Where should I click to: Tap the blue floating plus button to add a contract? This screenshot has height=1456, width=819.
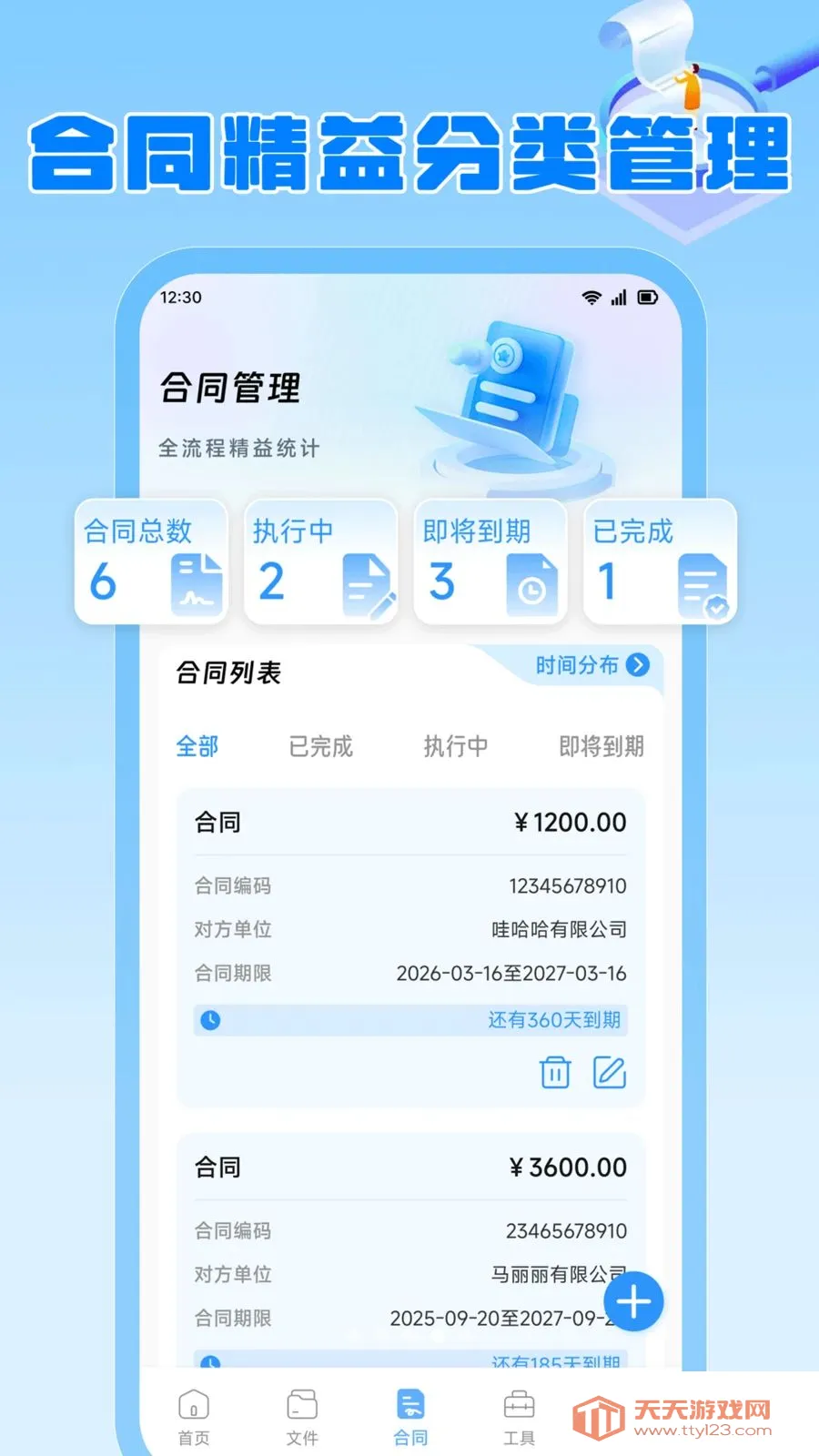click(x=633, y=1301)
